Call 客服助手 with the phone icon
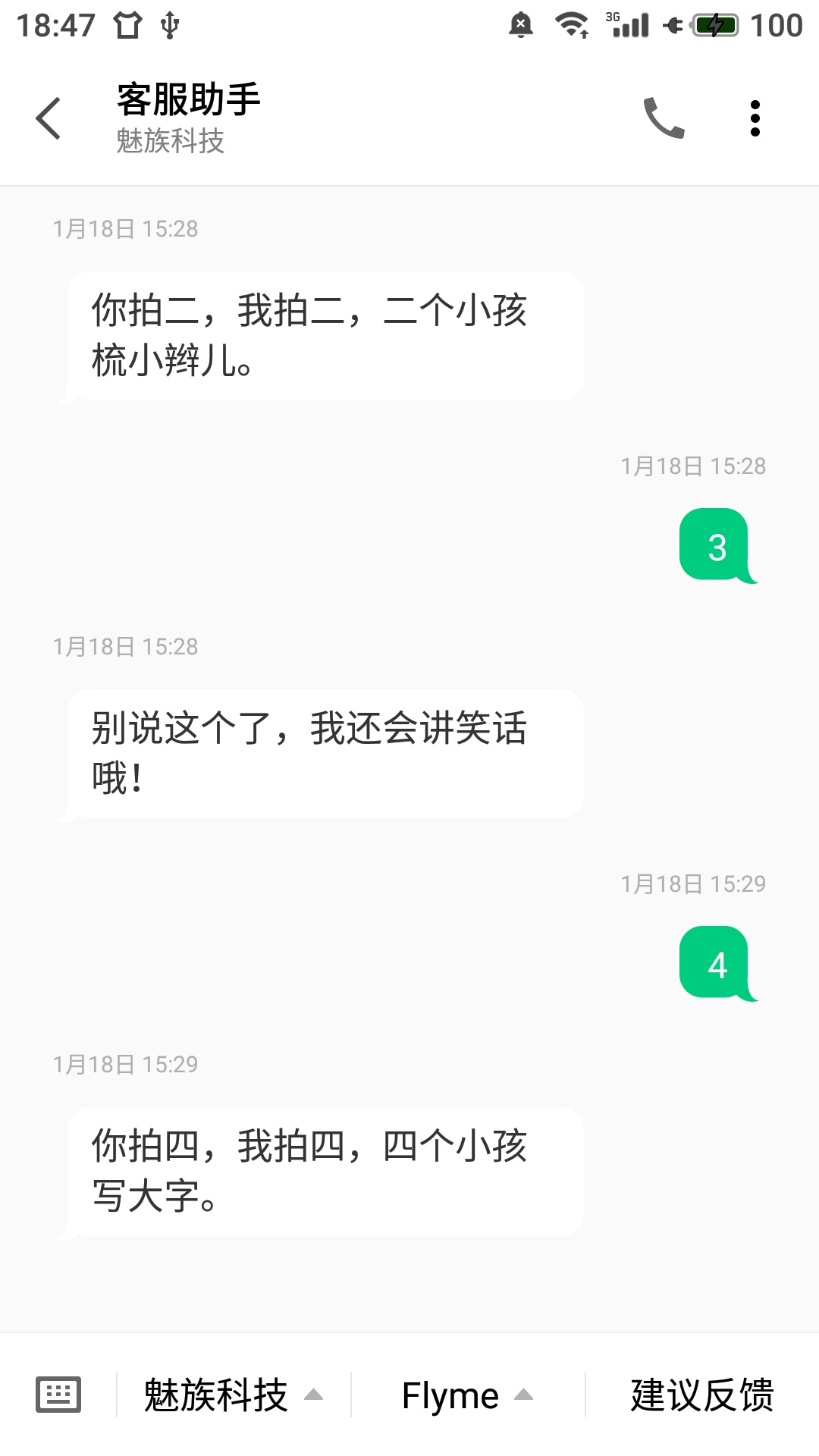This screenshot has height=1456, width=819. coord(664,118)
